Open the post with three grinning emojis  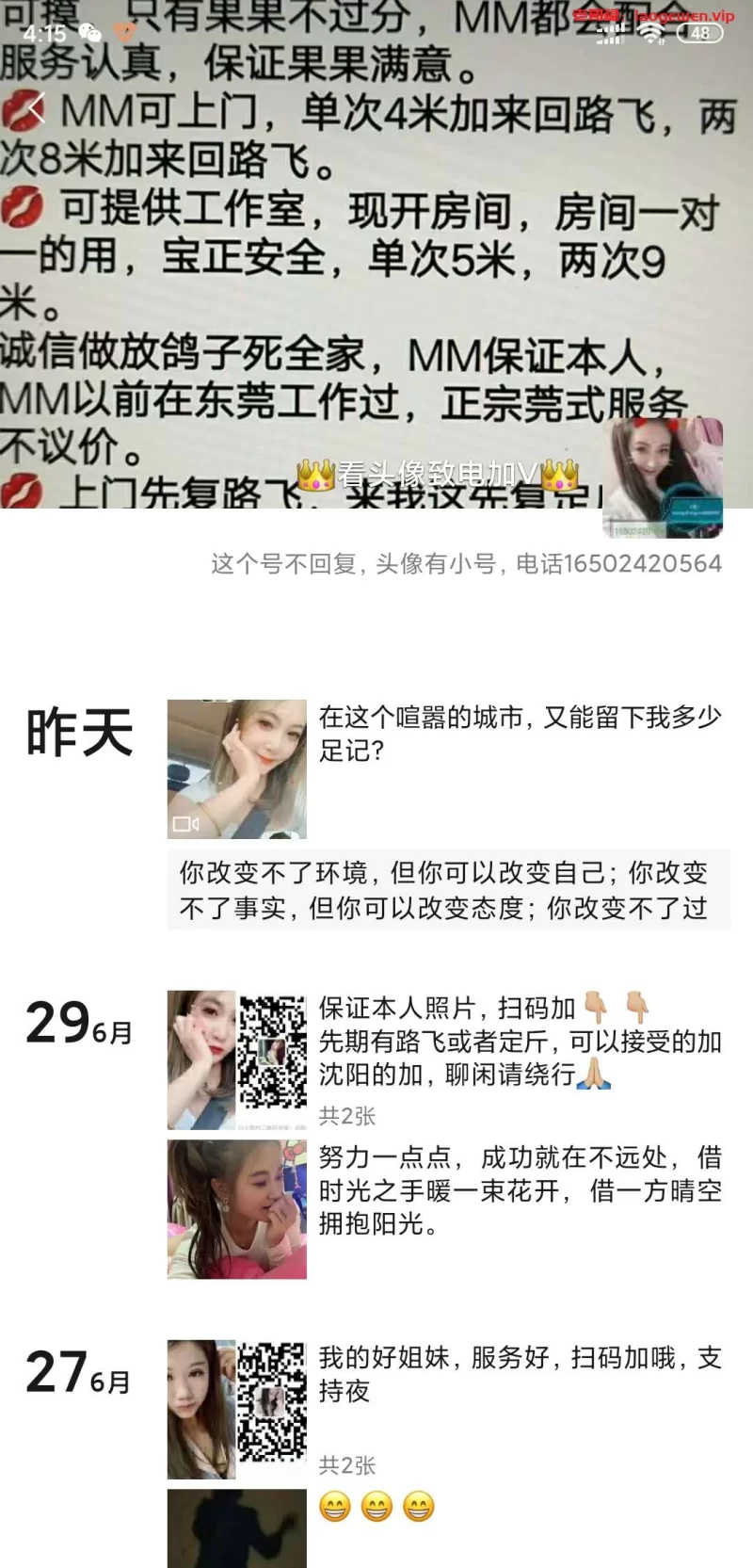point(237,1528)
